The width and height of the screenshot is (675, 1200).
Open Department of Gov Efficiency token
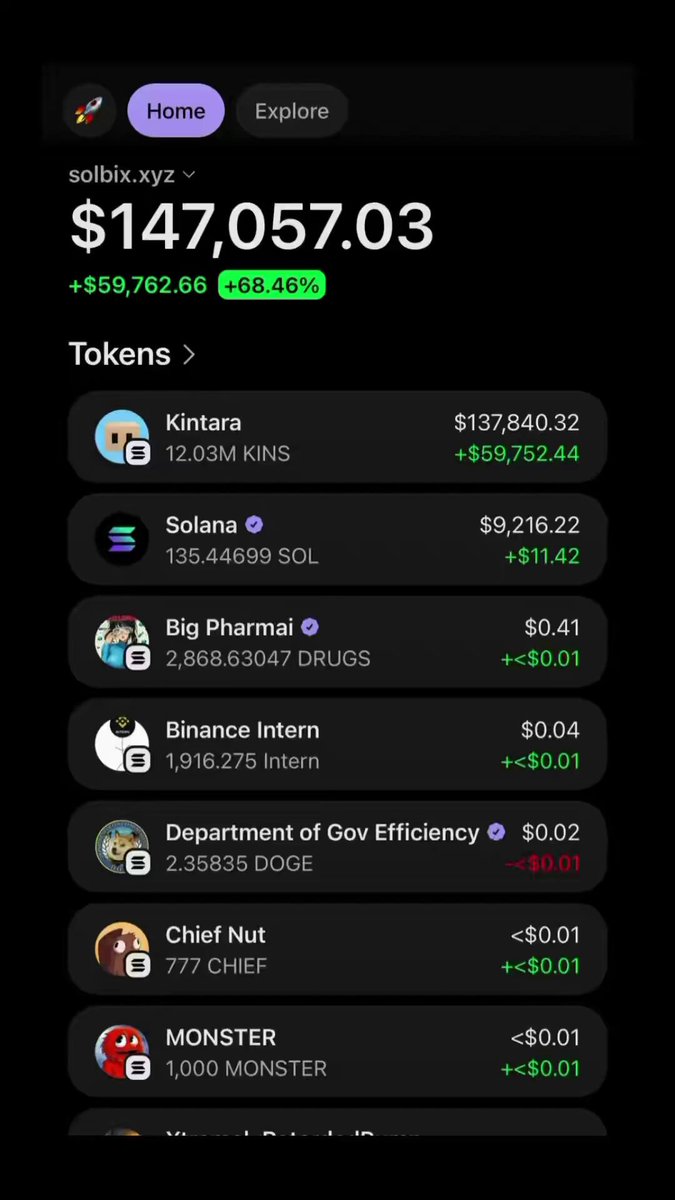point(337,847)
